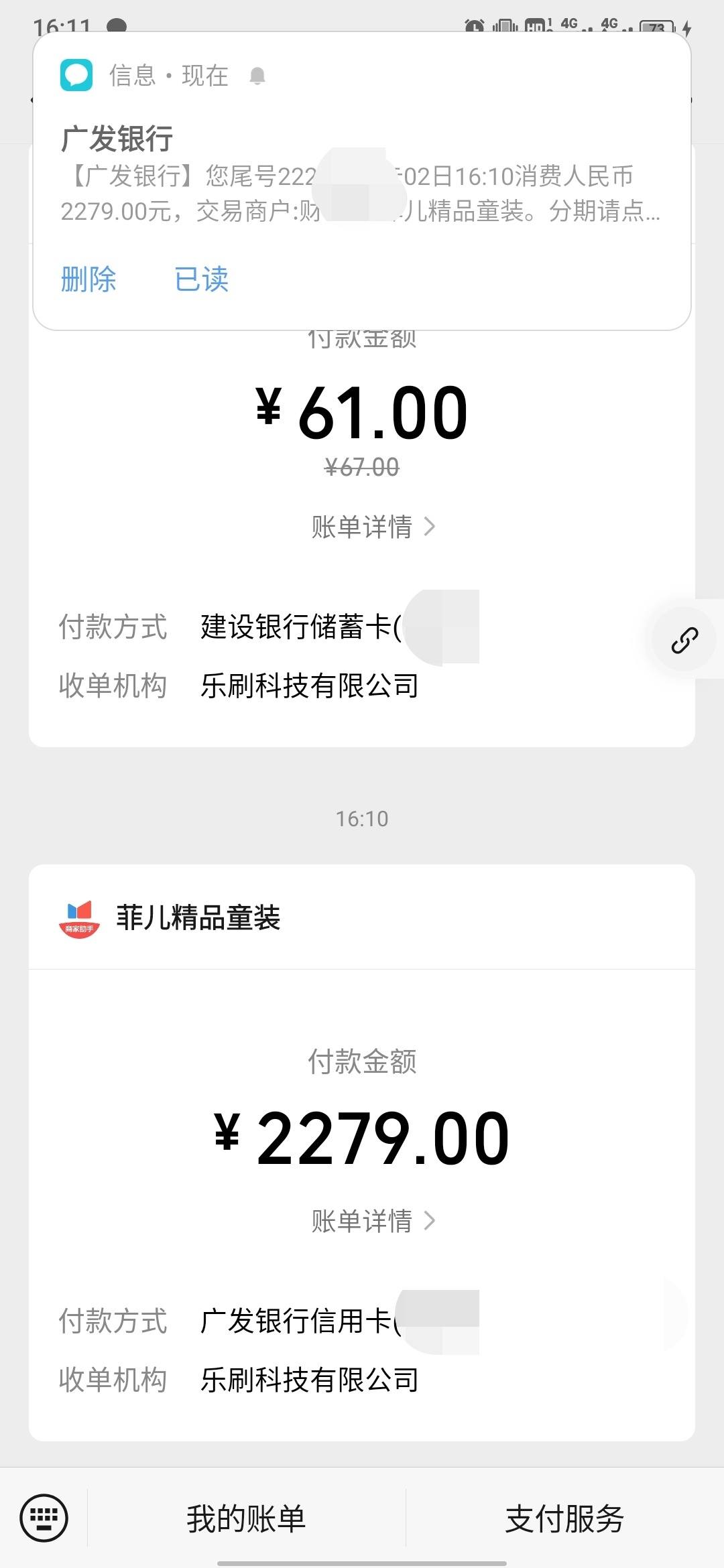Open 支付服务 menu
Screen dimensions: 724x1568
pos(564,1518)
